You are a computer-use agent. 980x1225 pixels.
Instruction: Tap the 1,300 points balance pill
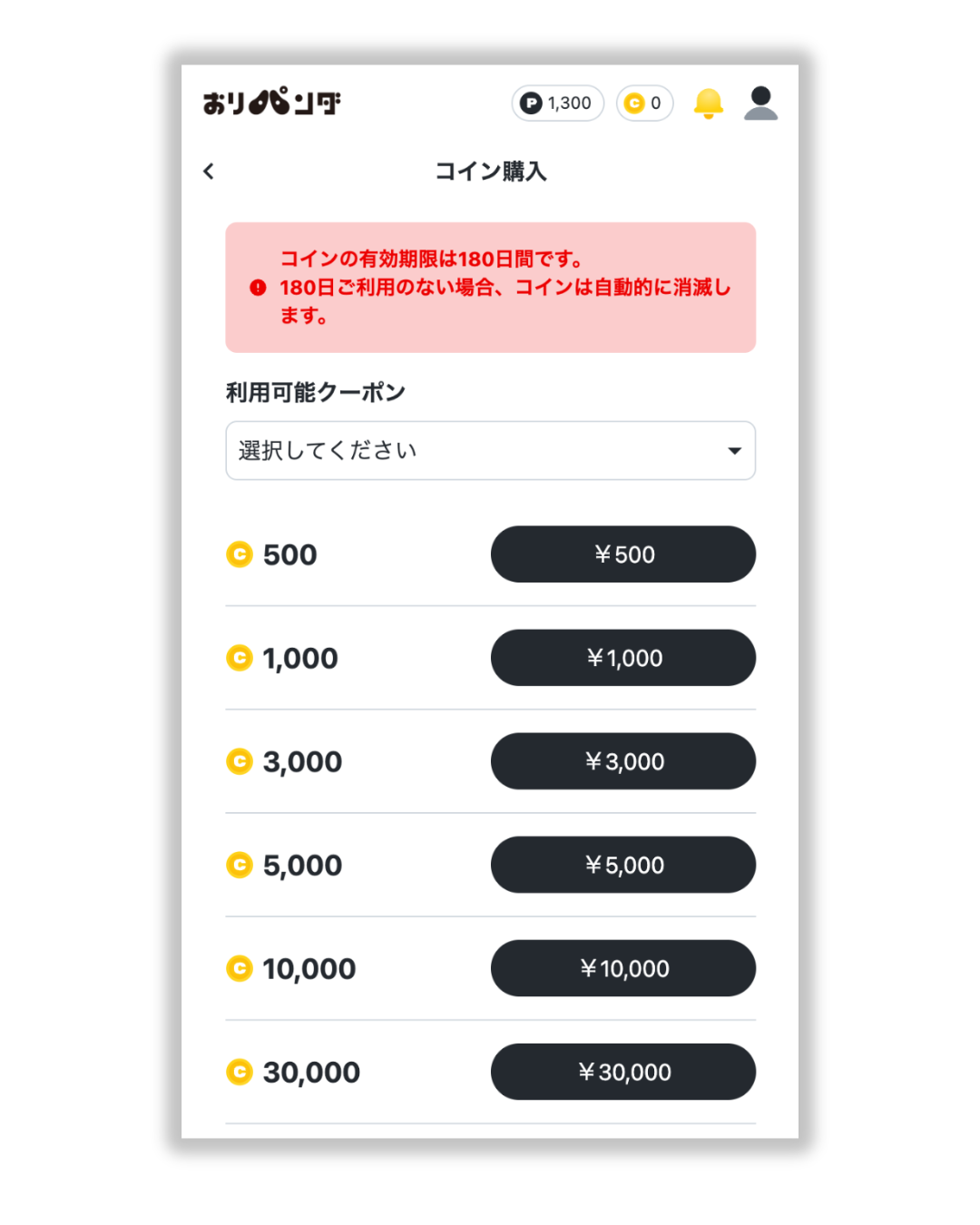557,103
